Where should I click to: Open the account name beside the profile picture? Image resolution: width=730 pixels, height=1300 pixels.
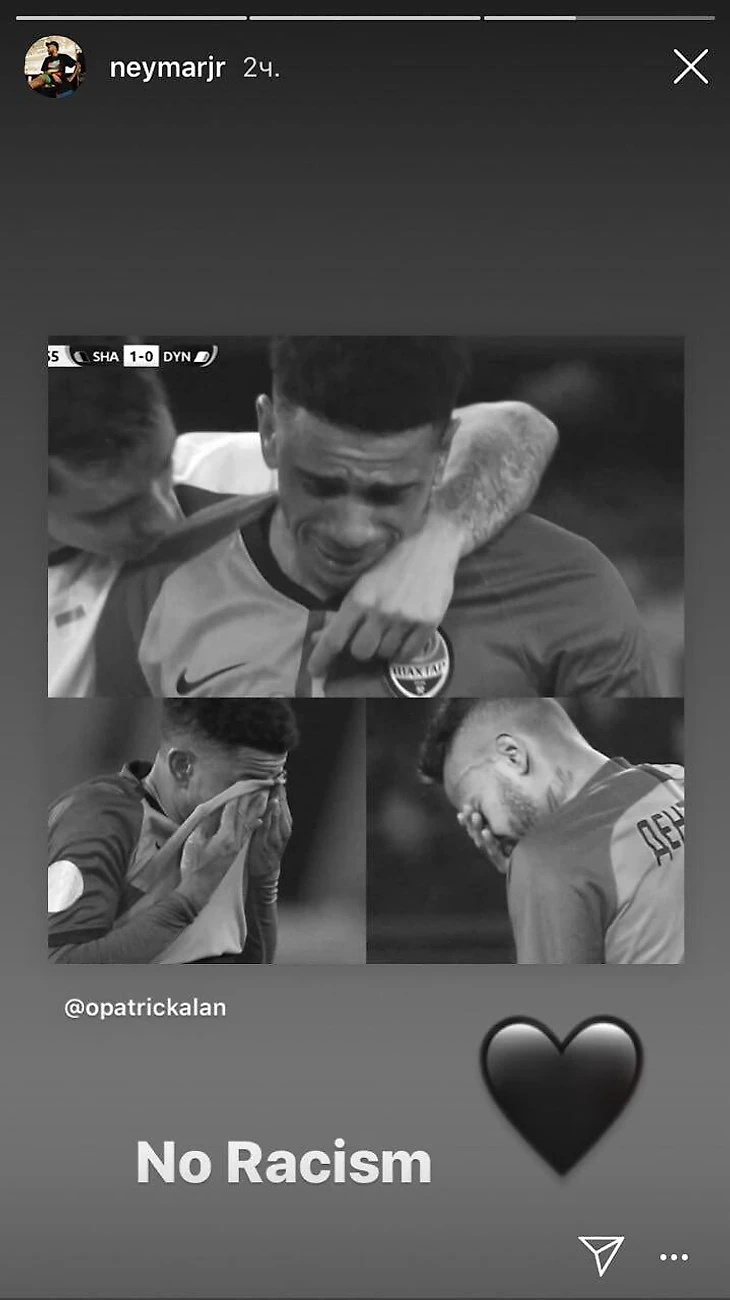click(x=167, y=68)
